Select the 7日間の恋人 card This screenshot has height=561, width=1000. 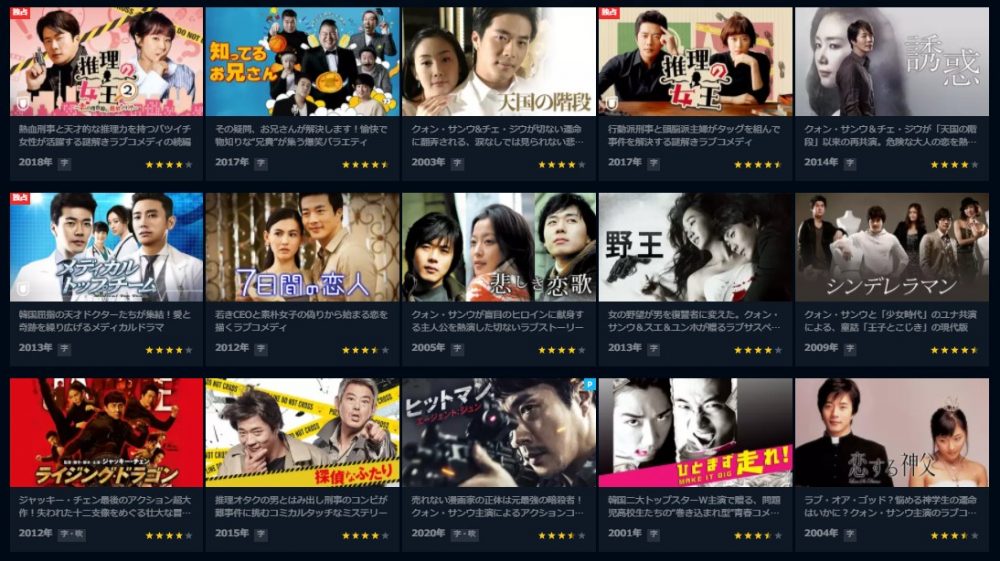[x=302, y=247]
